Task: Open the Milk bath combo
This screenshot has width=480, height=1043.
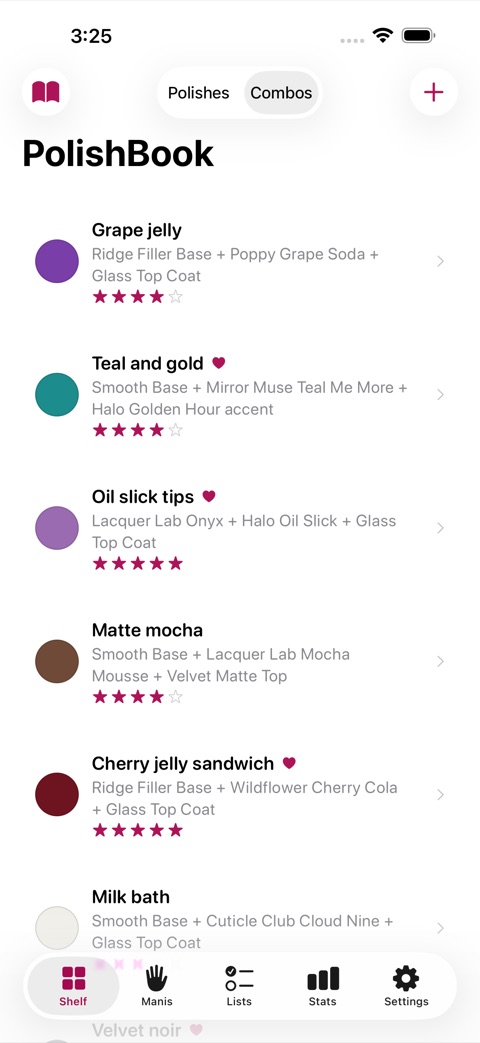Action: pyautogui.click(x=240, y=921)
